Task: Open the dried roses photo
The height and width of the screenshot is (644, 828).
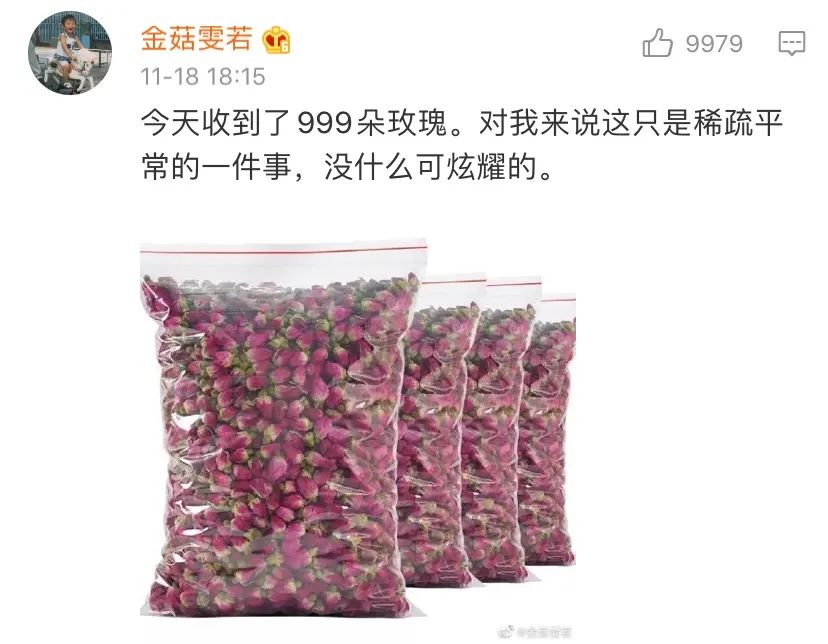Action: tap(357, 432)
